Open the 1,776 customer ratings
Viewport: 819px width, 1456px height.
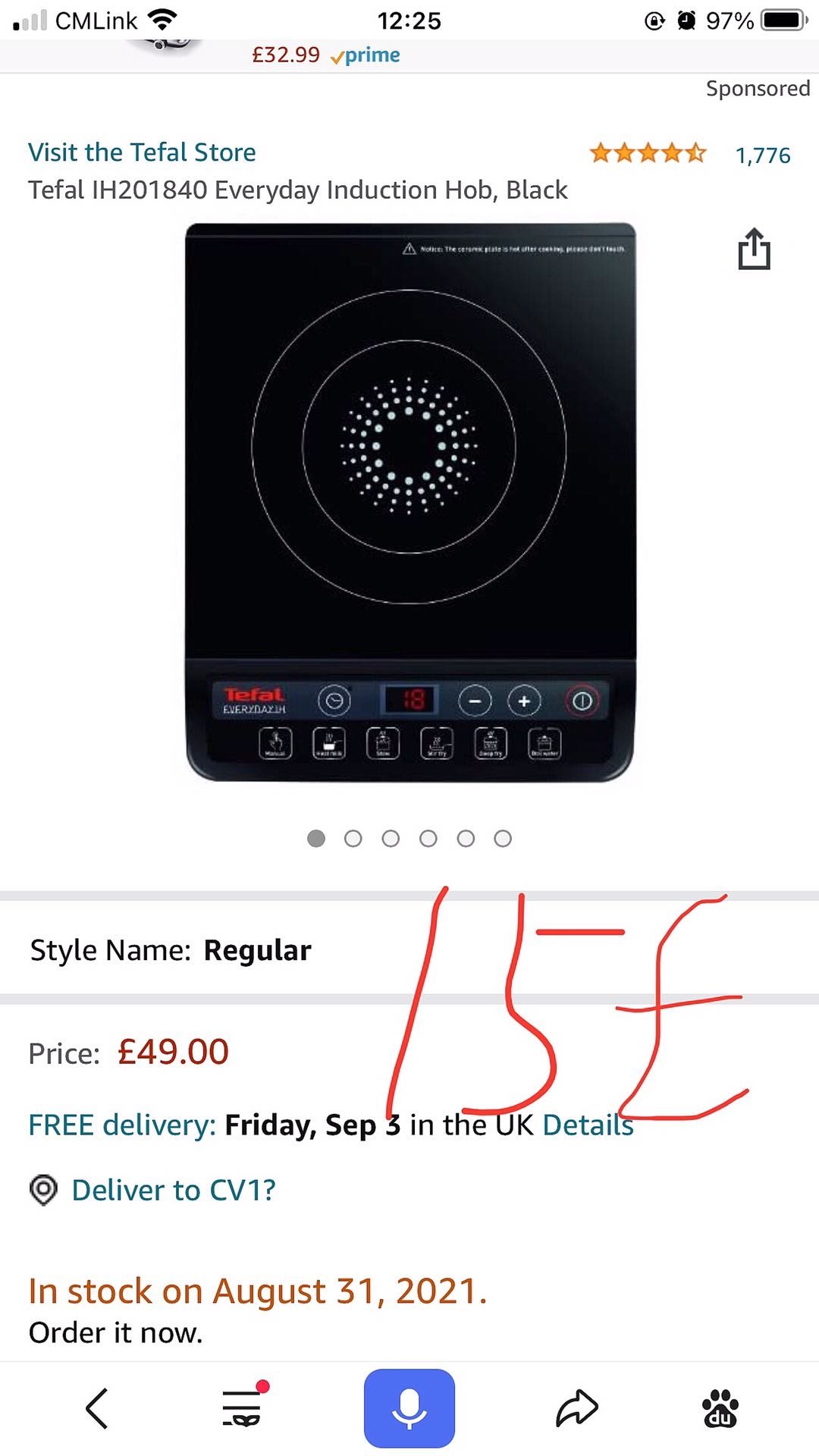click(x=762, y=155)
